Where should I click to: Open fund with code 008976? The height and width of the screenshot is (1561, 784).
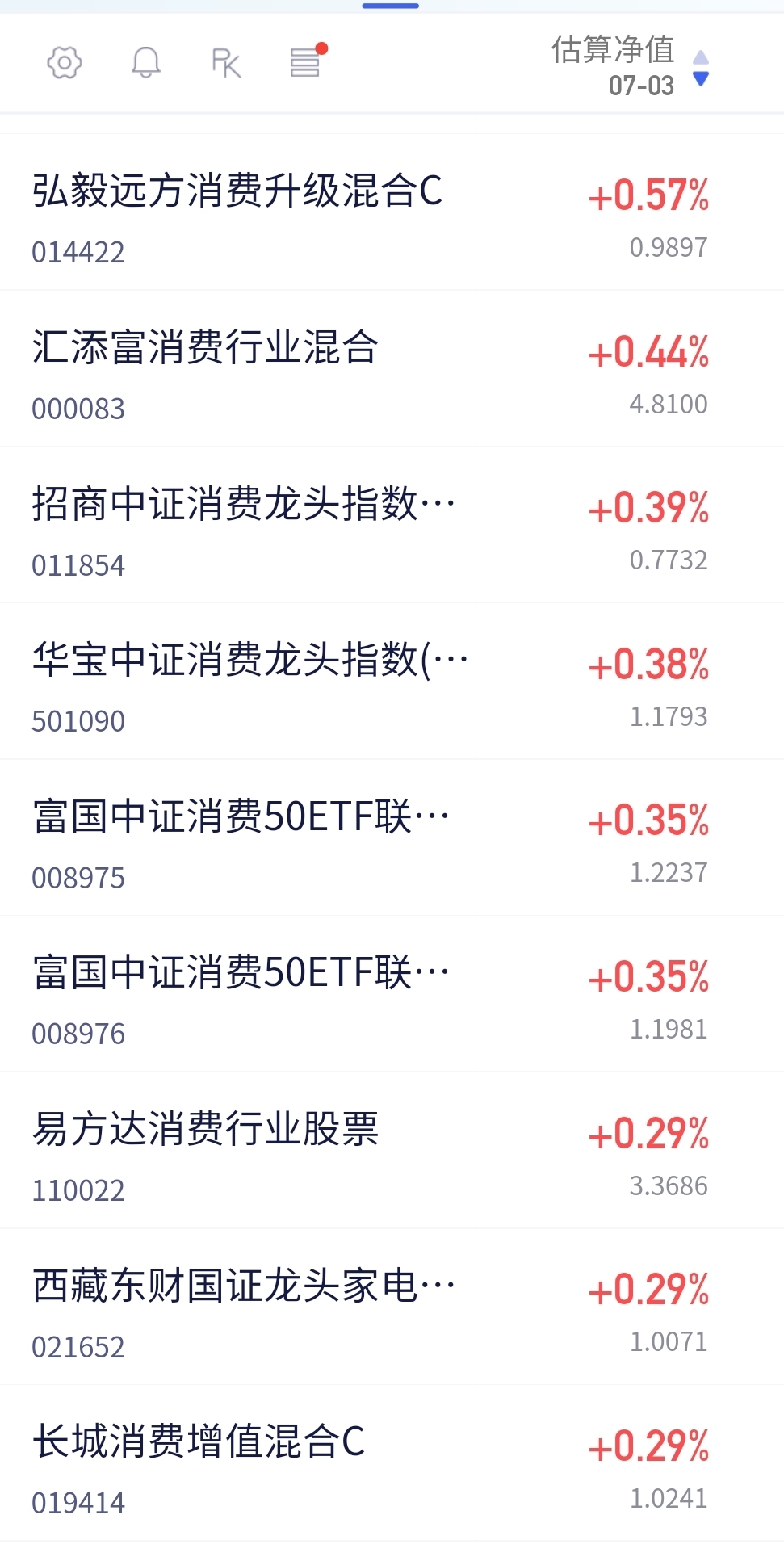click(392, 994)
